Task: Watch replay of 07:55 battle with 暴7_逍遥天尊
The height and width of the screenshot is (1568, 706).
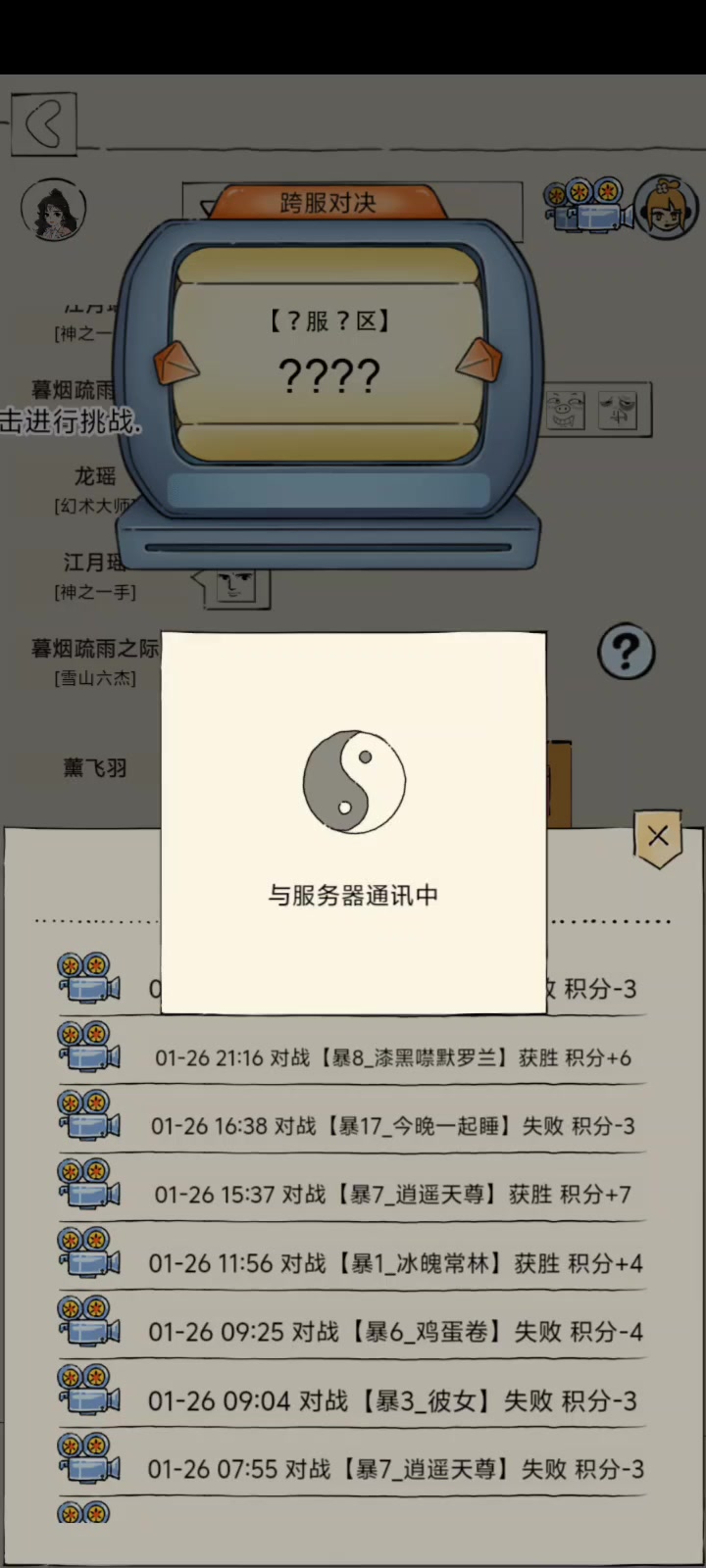Action: (x=88, y=1459)
